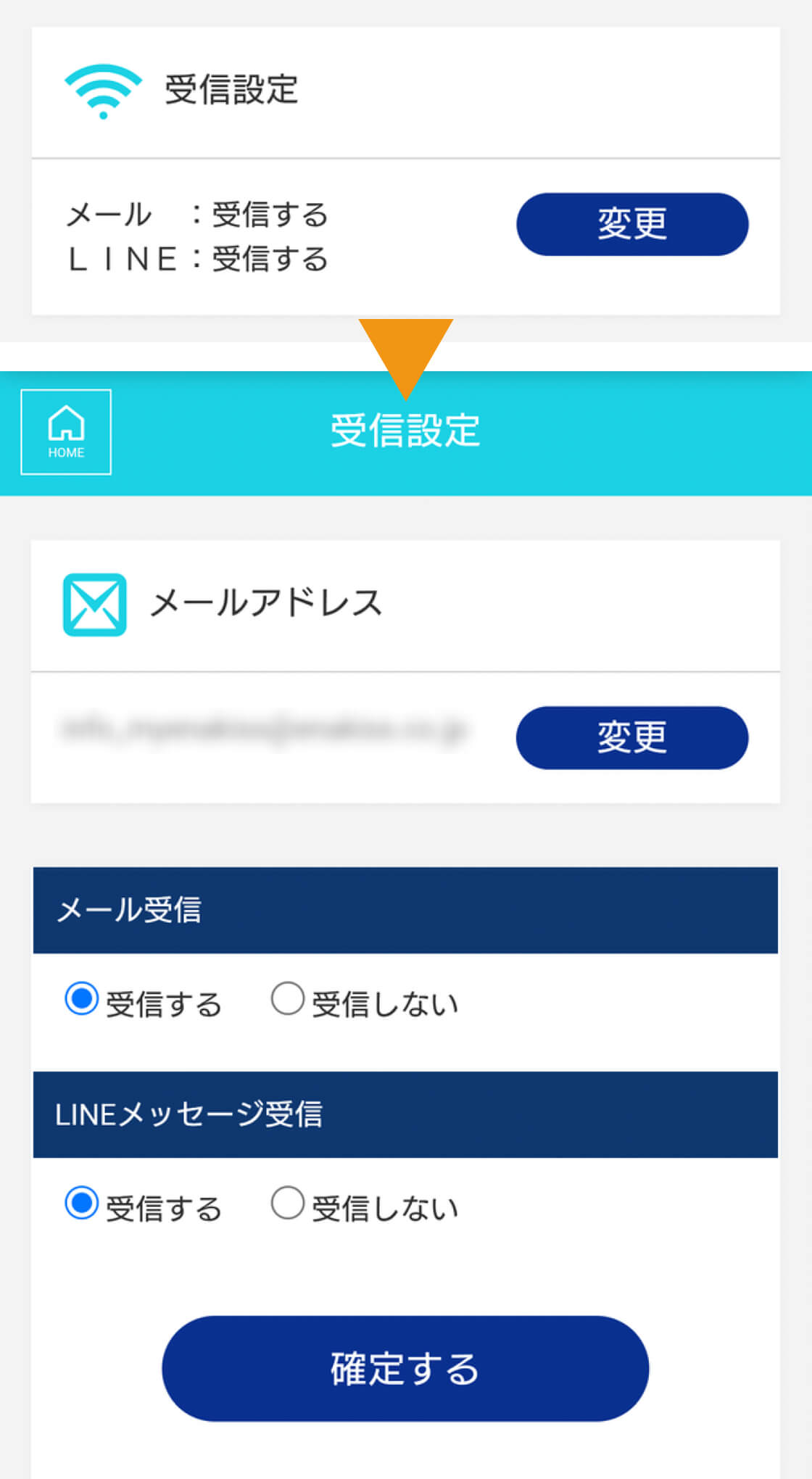Tap the HOME icon in the header
The height and width of the screenshot is (1479, 812).
click(65, 431)
